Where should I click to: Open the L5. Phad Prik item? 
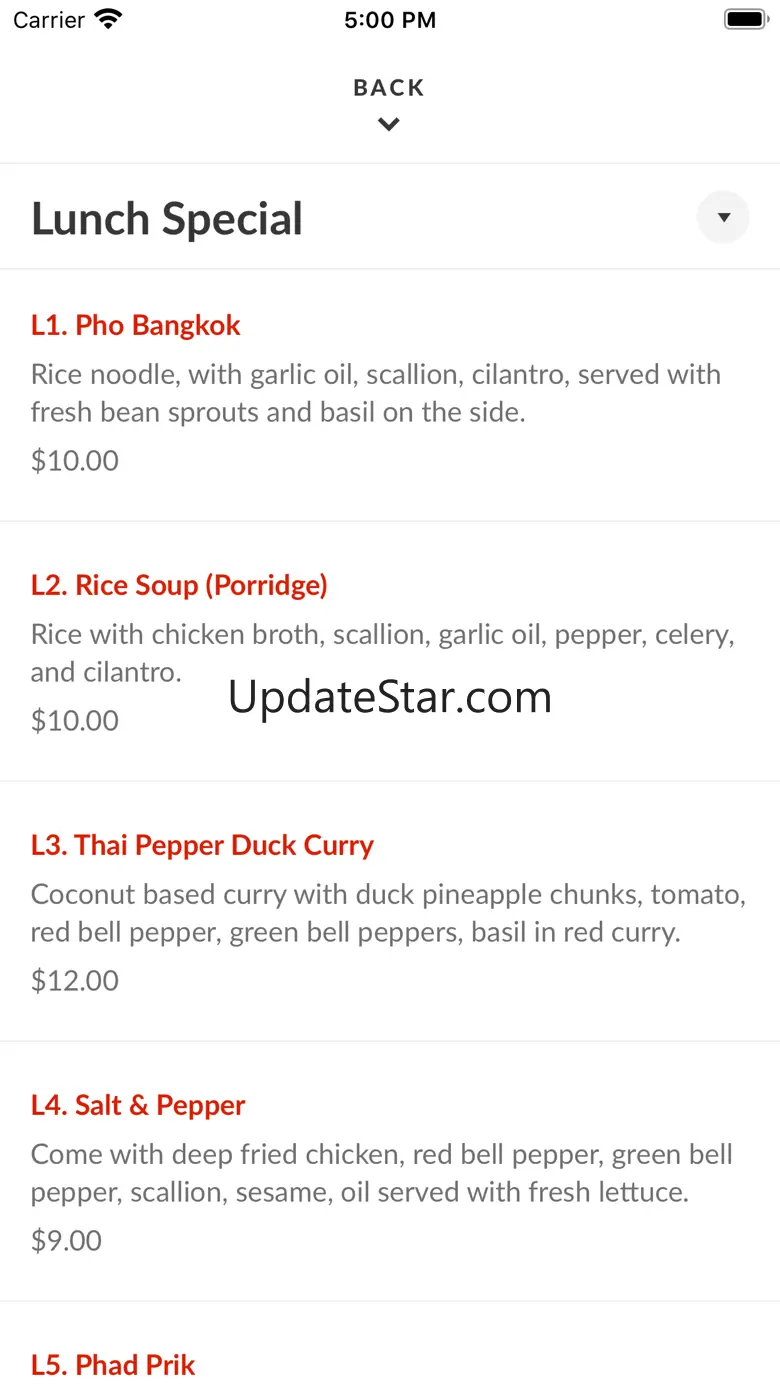click(x=113, y=1364)
